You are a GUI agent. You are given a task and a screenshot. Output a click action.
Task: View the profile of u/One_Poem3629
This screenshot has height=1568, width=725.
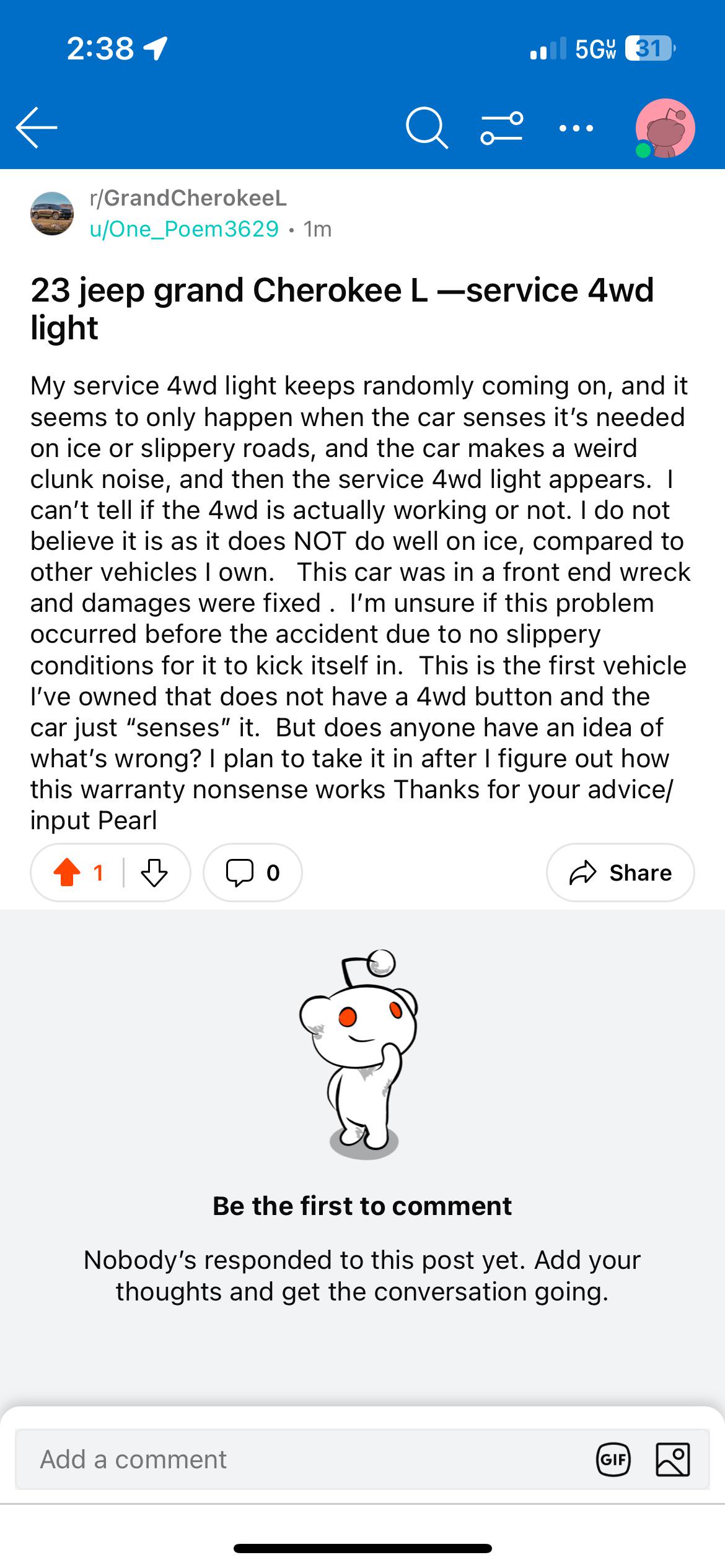click(x=184, y=229)
